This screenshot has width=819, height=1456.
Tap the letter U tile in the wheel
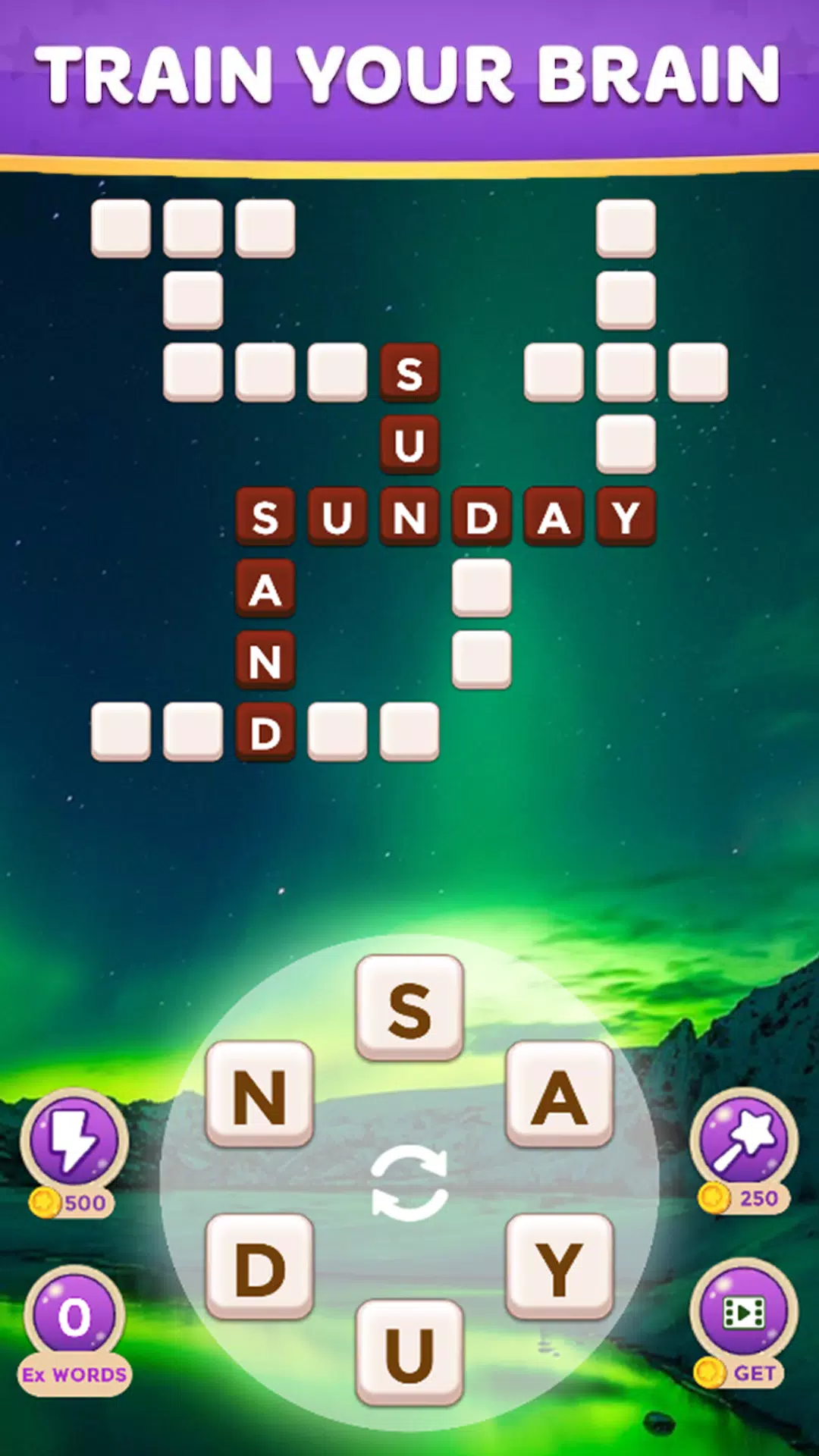point(409,1352)
